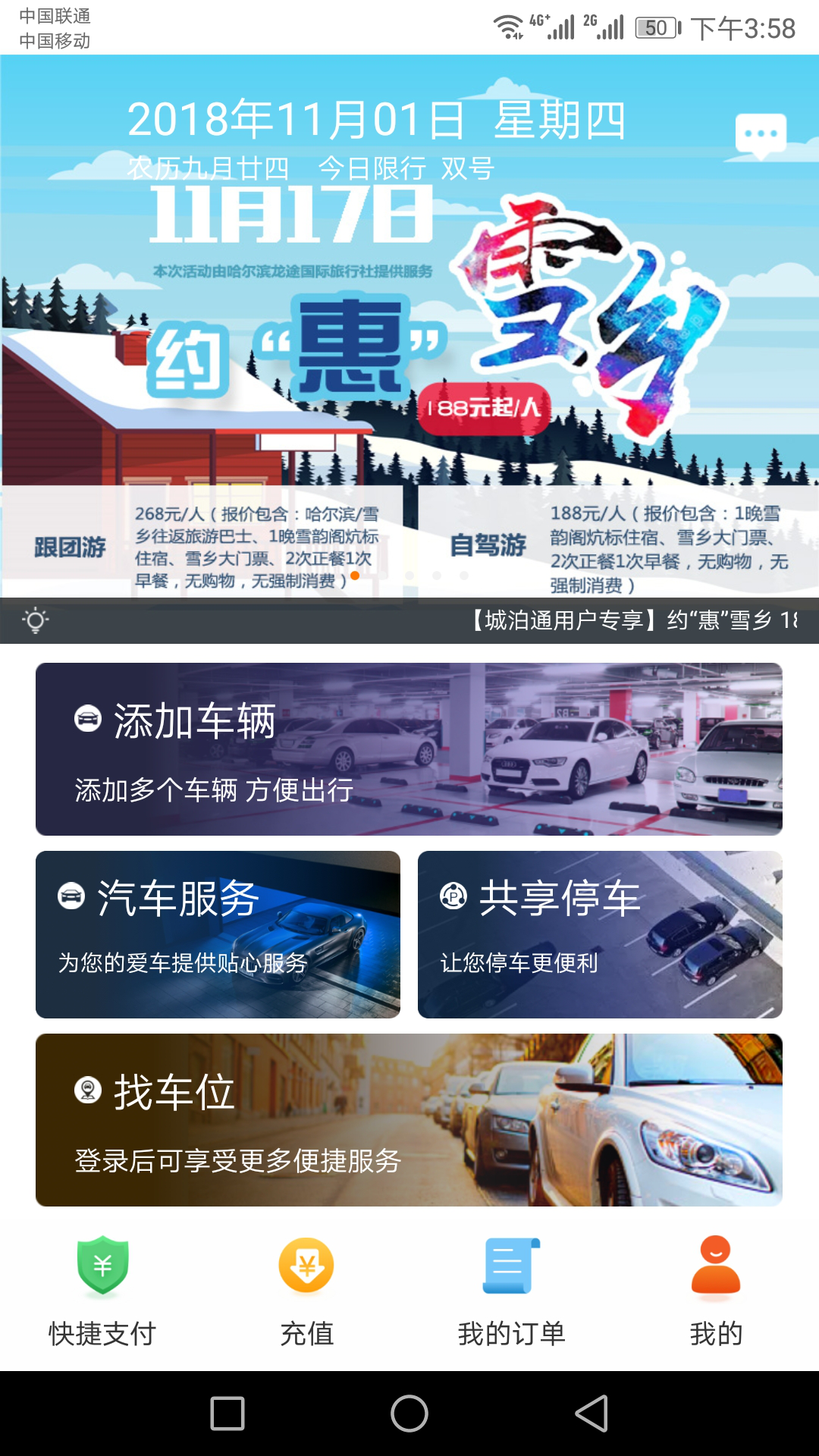Go to 充值 recharge
This screenshot has width=819, height=1456.
click(307, 1291)
